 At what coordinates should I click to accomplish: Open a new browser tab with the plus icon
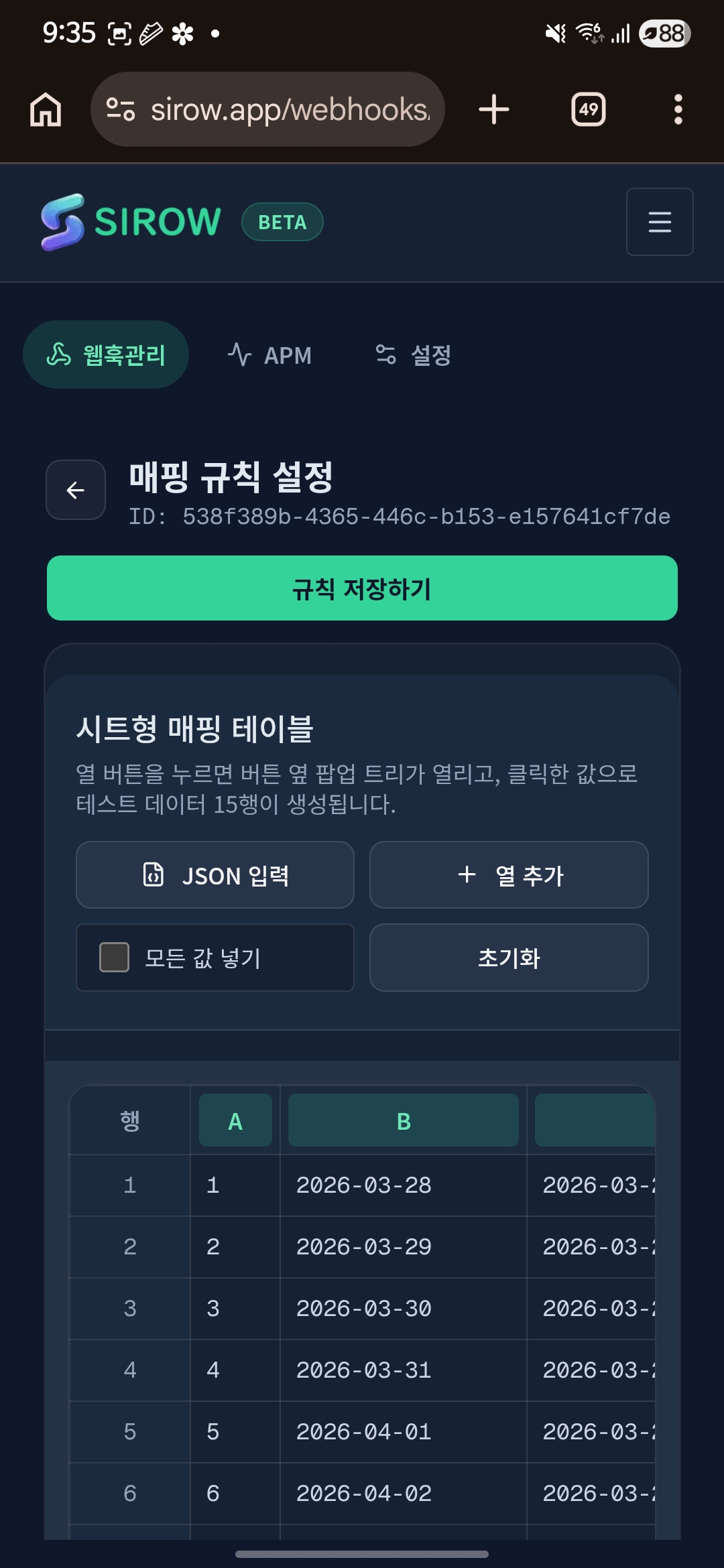(x=493, y=109)
